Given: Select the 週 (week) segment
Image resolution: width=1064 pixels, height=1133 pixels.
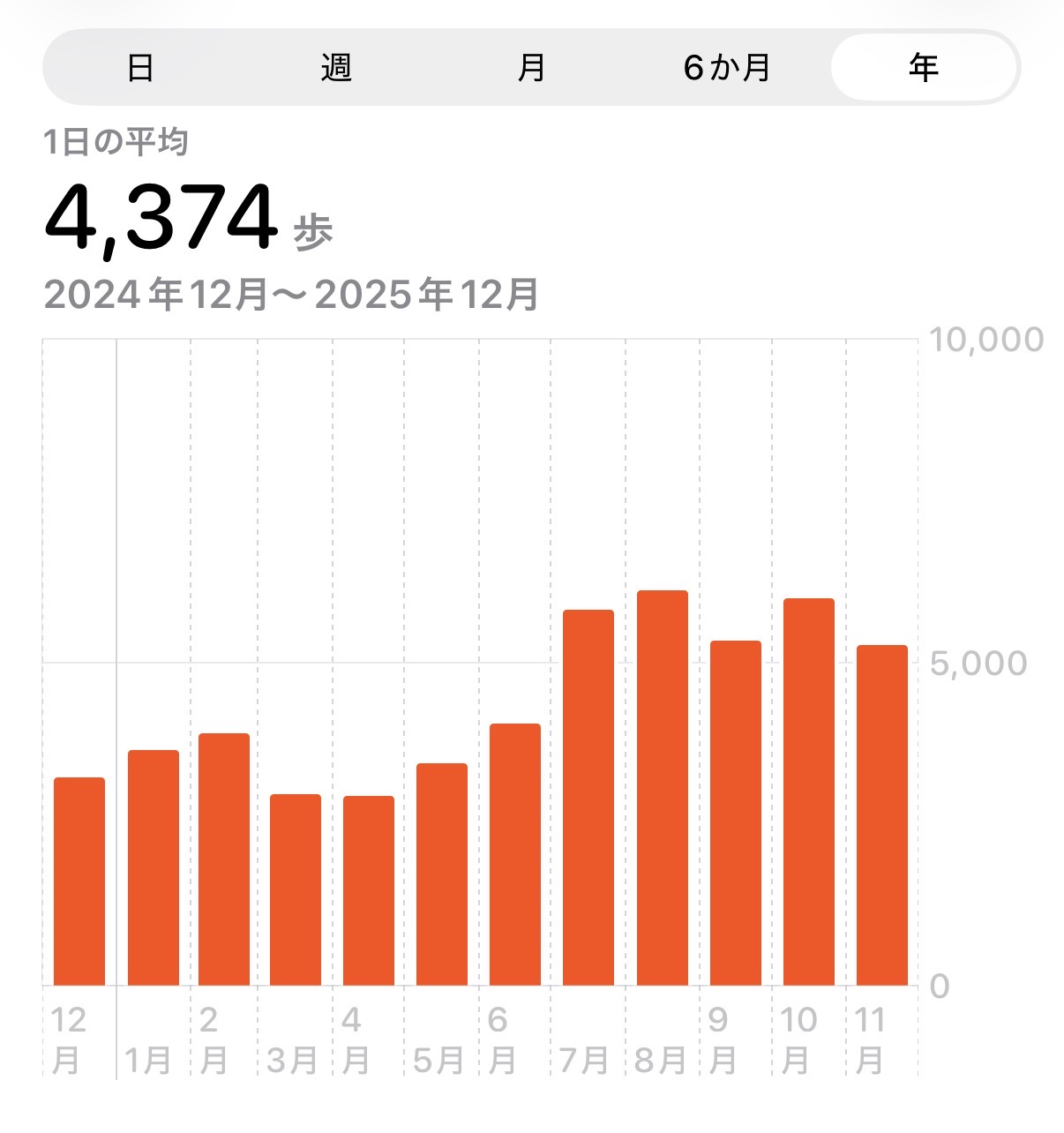Looking at the screenshot, I should click(x=336, y=68).
